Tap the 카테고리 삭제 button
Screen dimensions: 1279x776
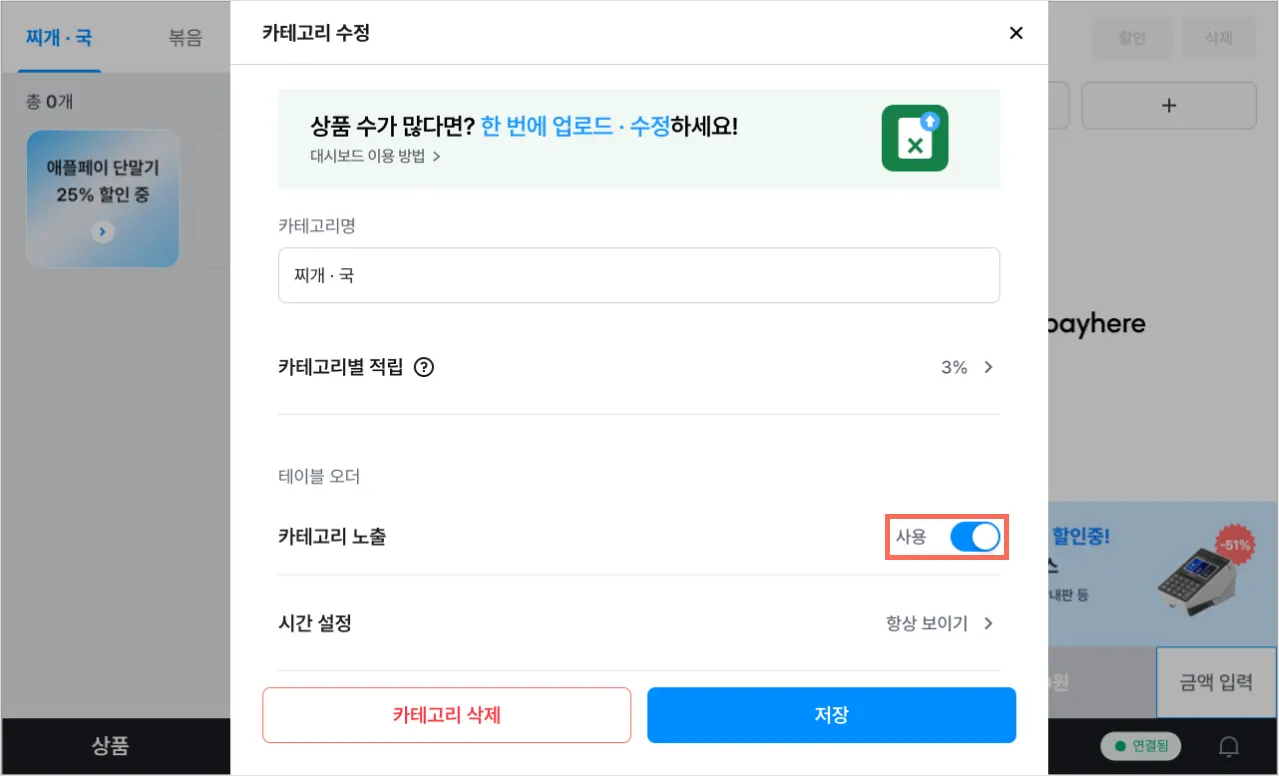(x=446, y=715)
